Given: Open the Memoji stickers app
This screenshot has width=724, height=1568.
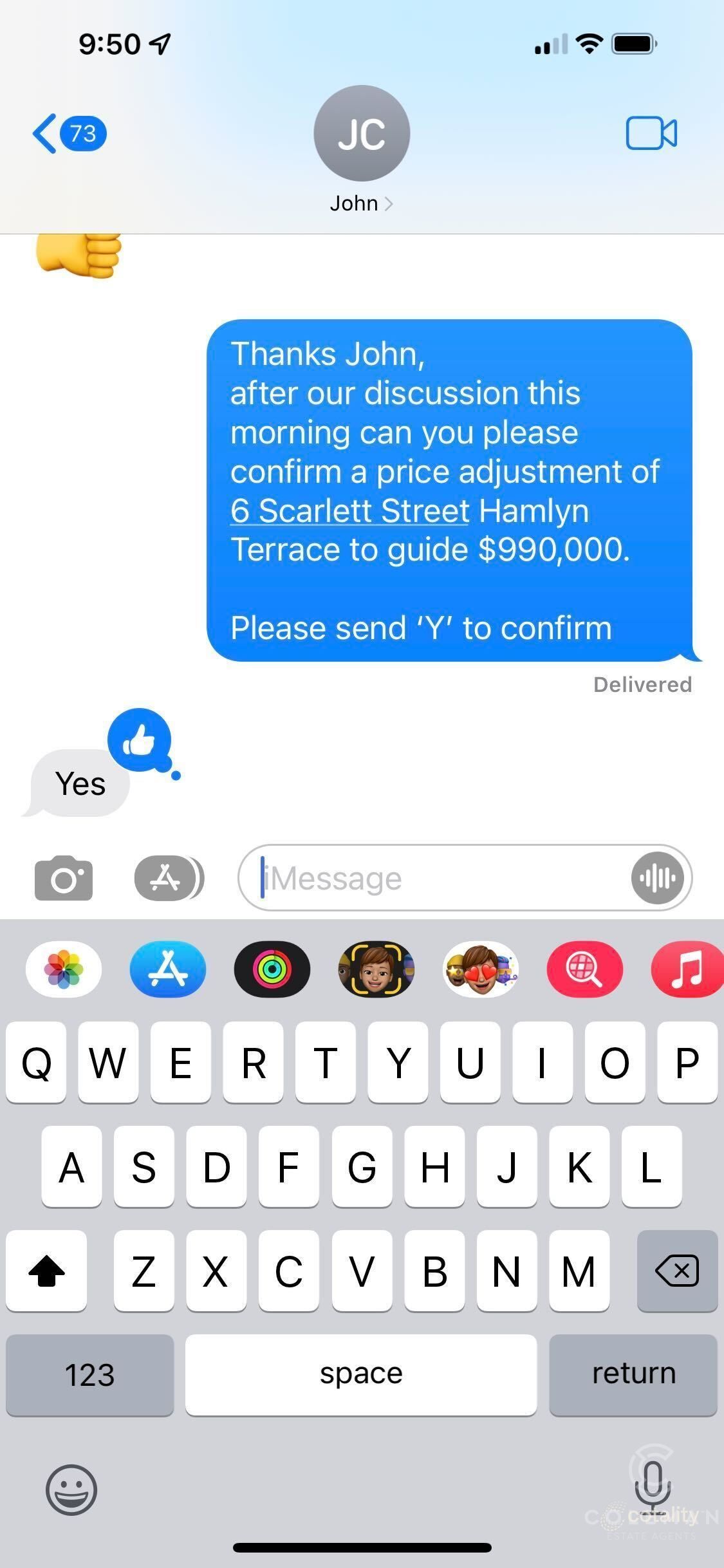Looking at the screenshot, I should [481, 969].
